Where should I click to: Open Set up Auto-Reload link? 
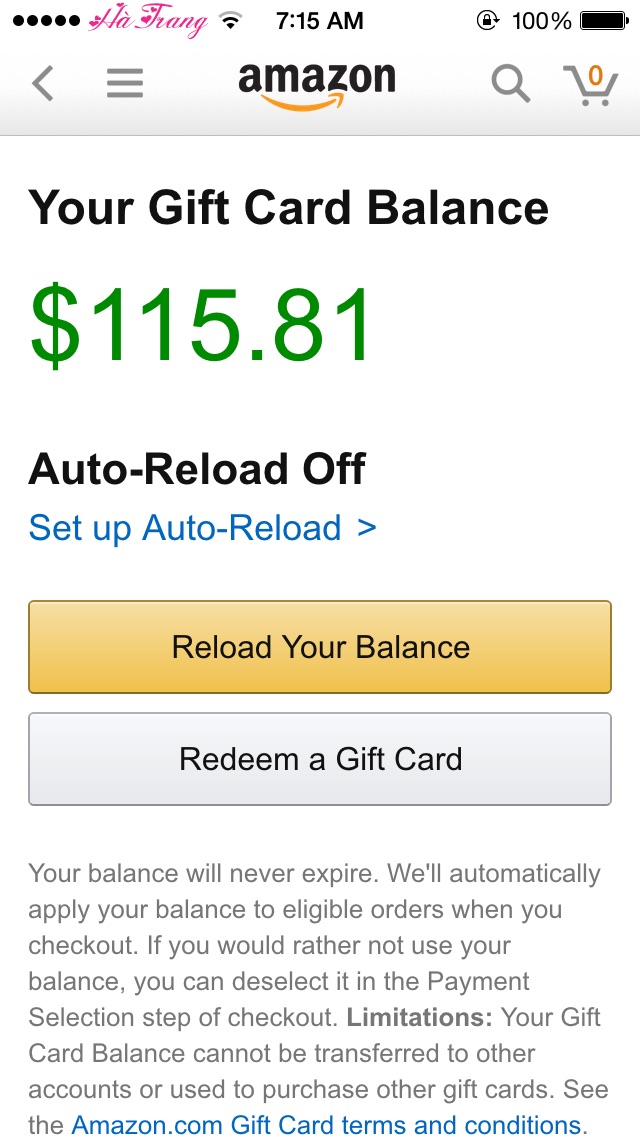pos(202,527)
